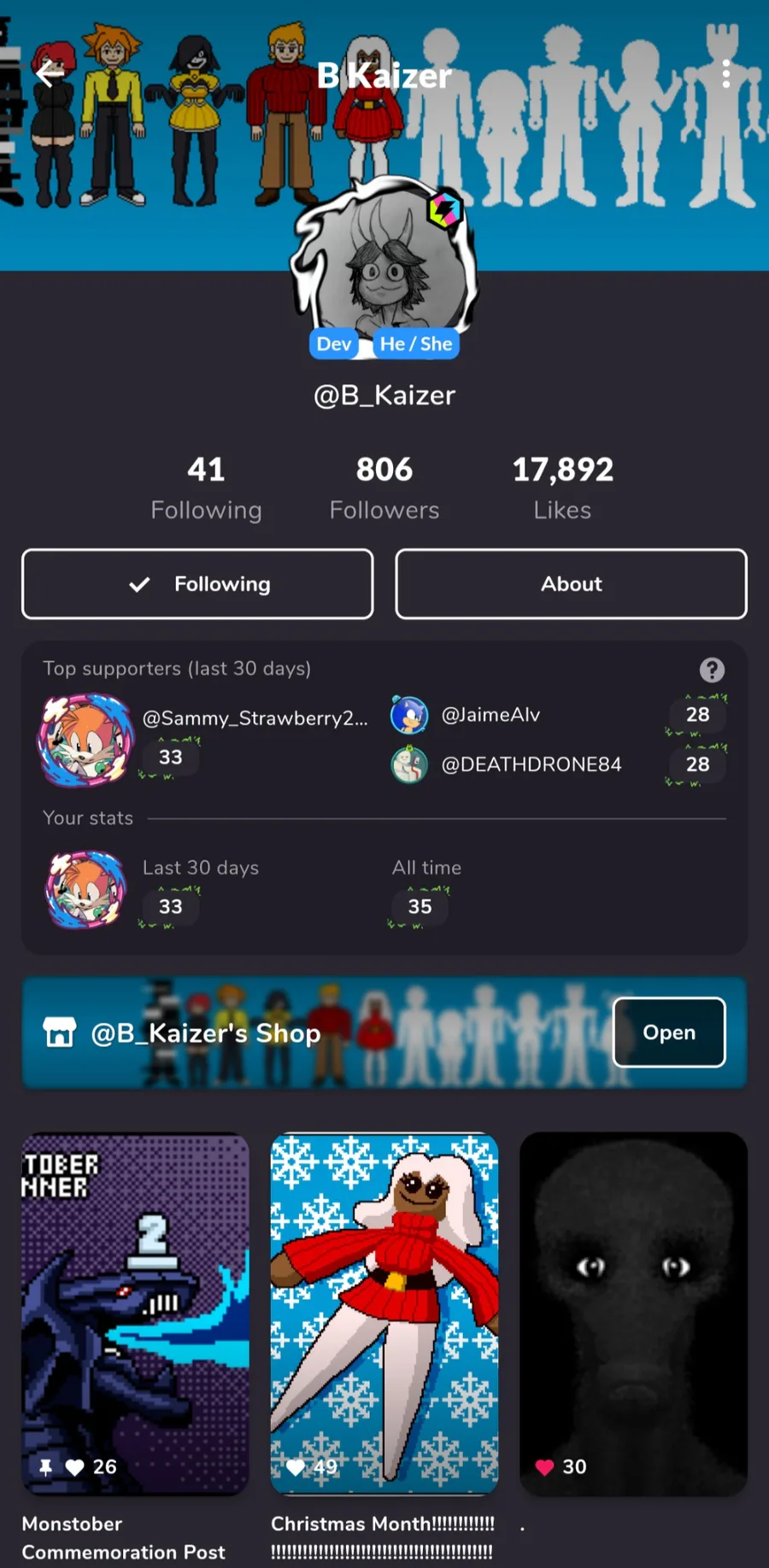Open the Christmas Month post
This screenshot has height=1568, width=769.
384,1313
